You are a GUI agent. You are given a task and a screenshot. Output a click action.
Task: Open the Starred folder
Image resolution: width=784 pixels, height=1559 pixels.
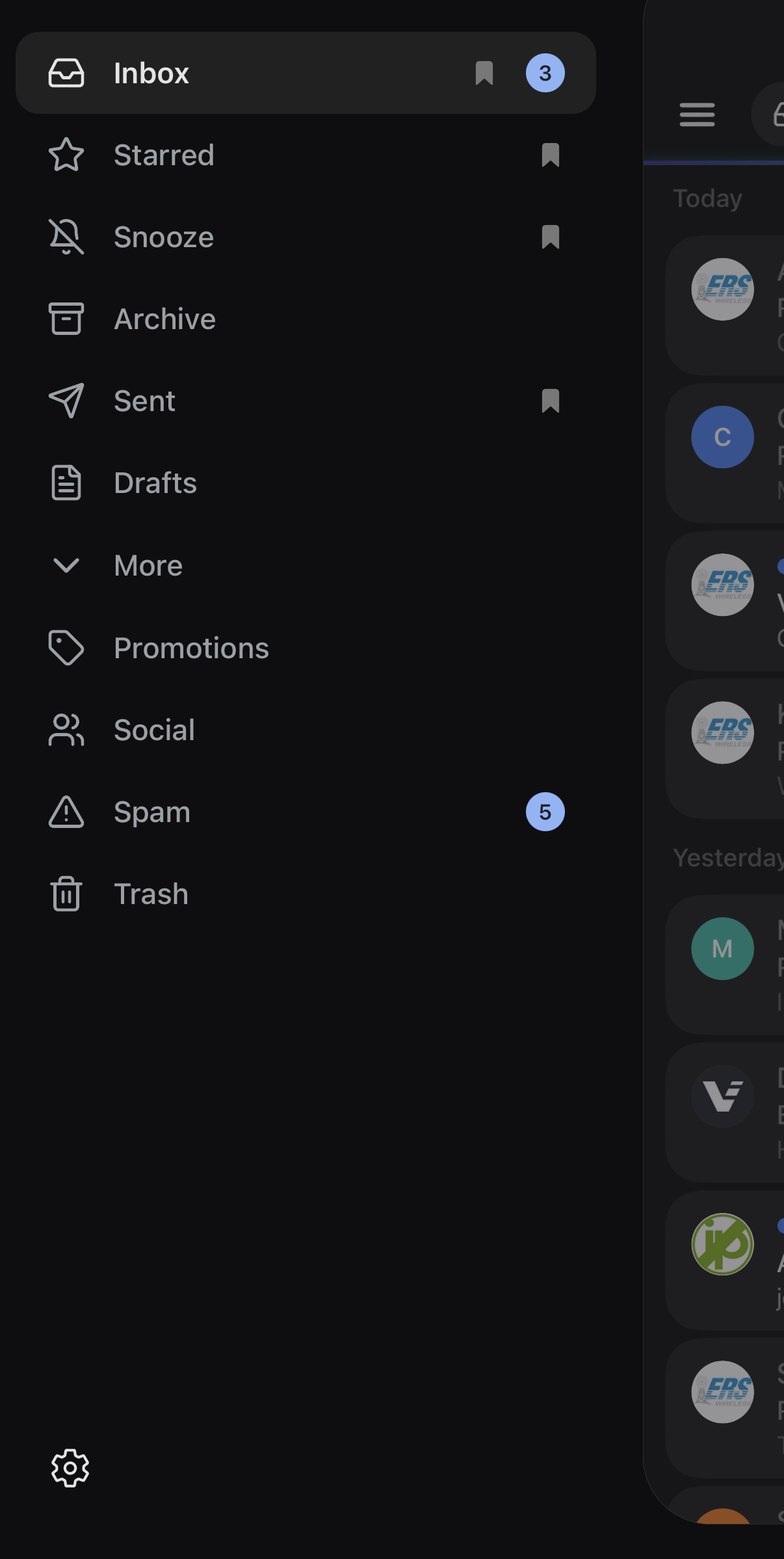pos(306,155)
